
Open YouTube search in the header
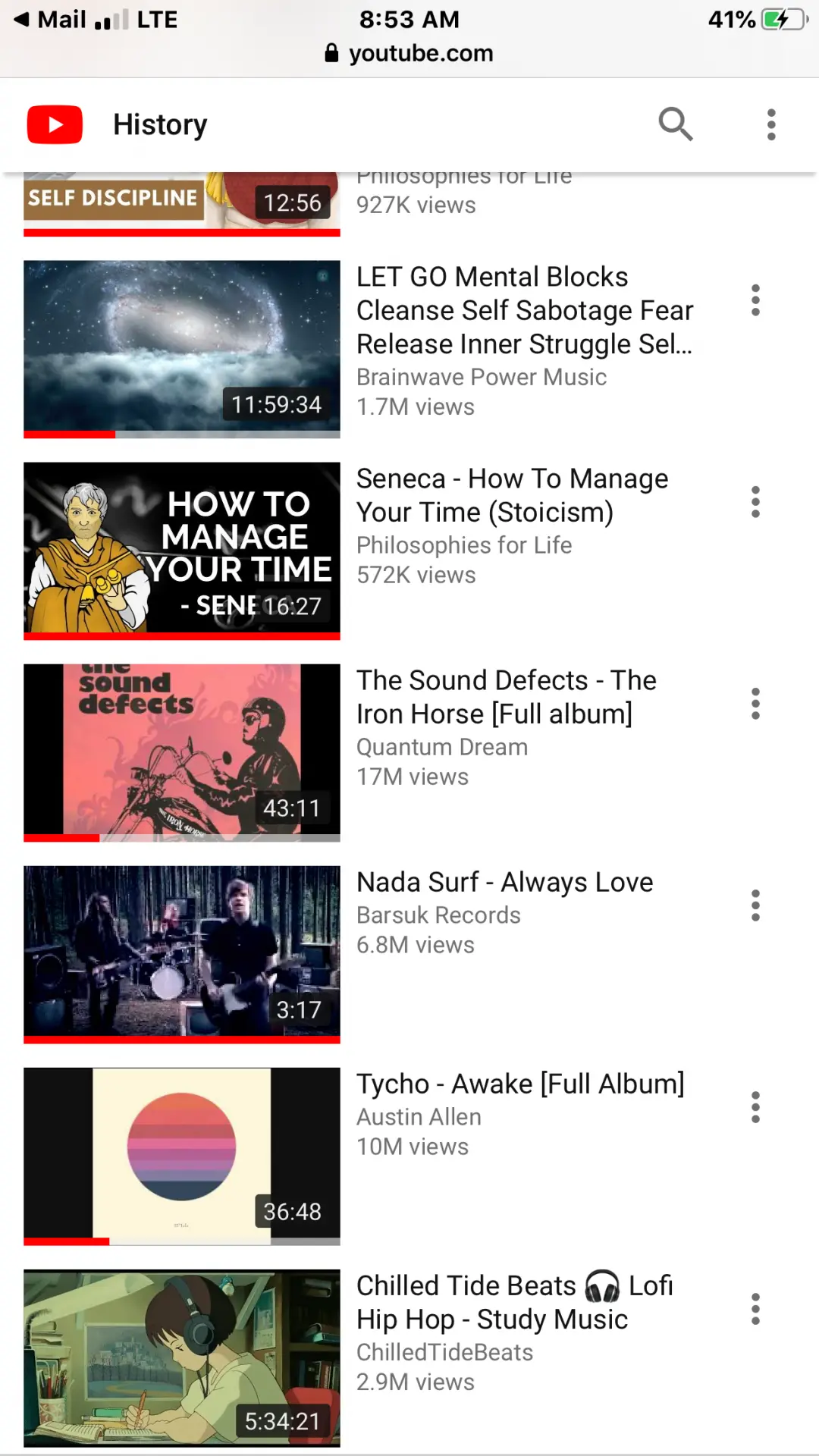point(675,124)
